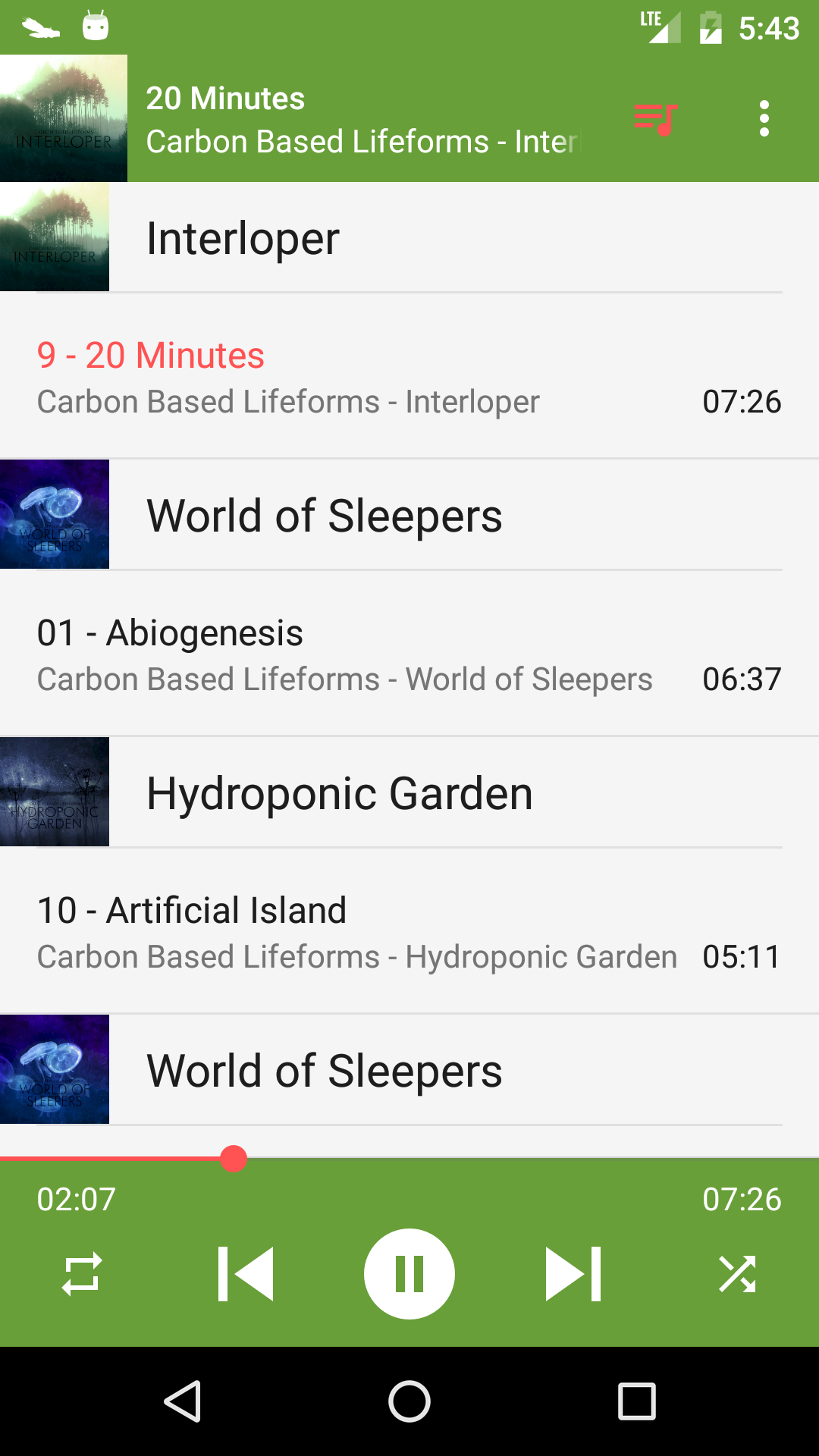819x1456 pixels.
Task: Open the playback queue icon
Action: pos(656,119)
